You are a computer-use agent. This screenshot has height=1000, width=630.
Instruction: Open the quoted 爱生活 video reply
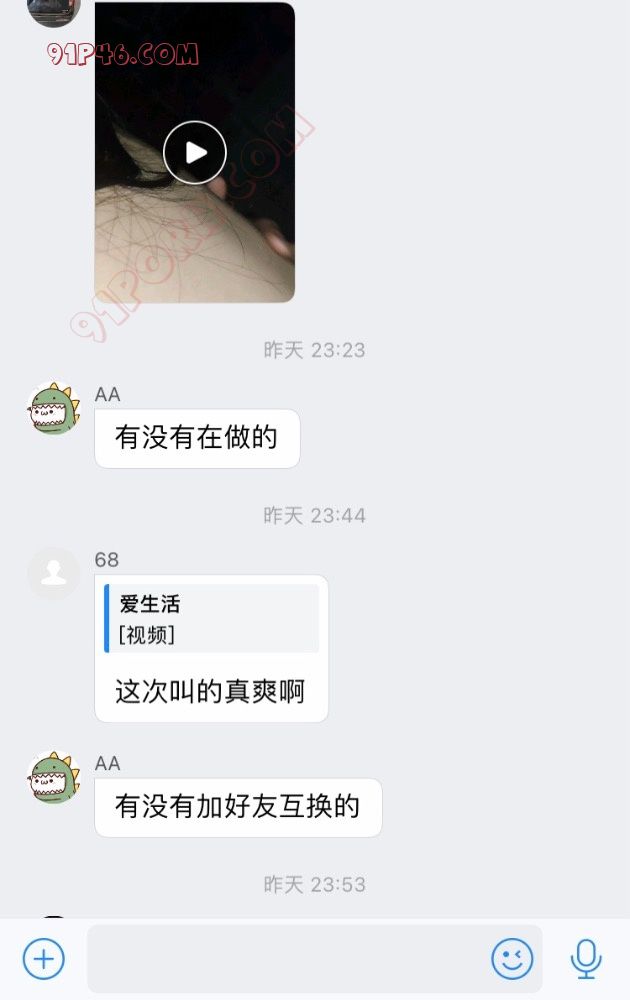coord(211,619)
